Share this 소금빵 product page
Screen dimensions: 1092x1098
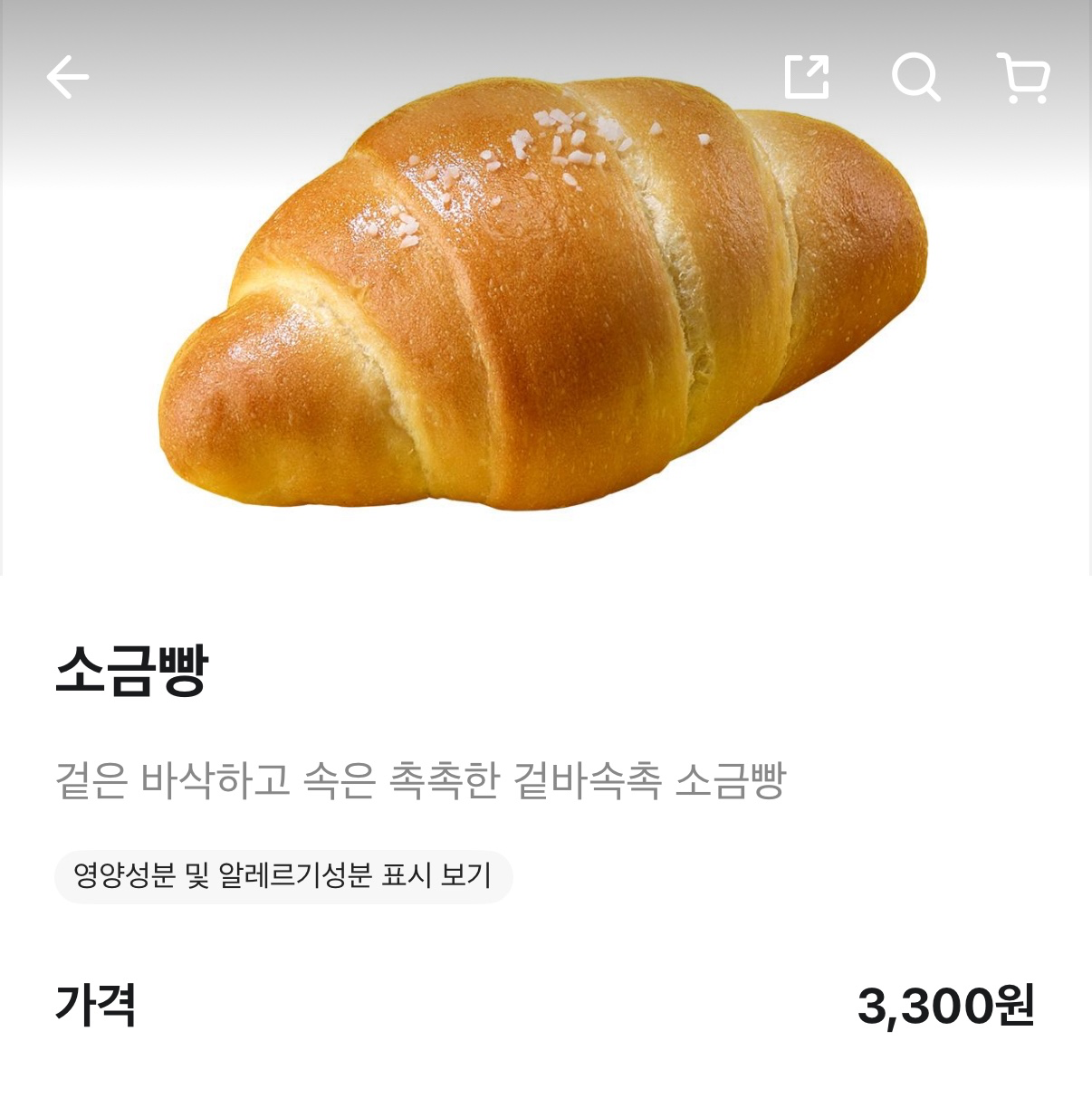806,77
